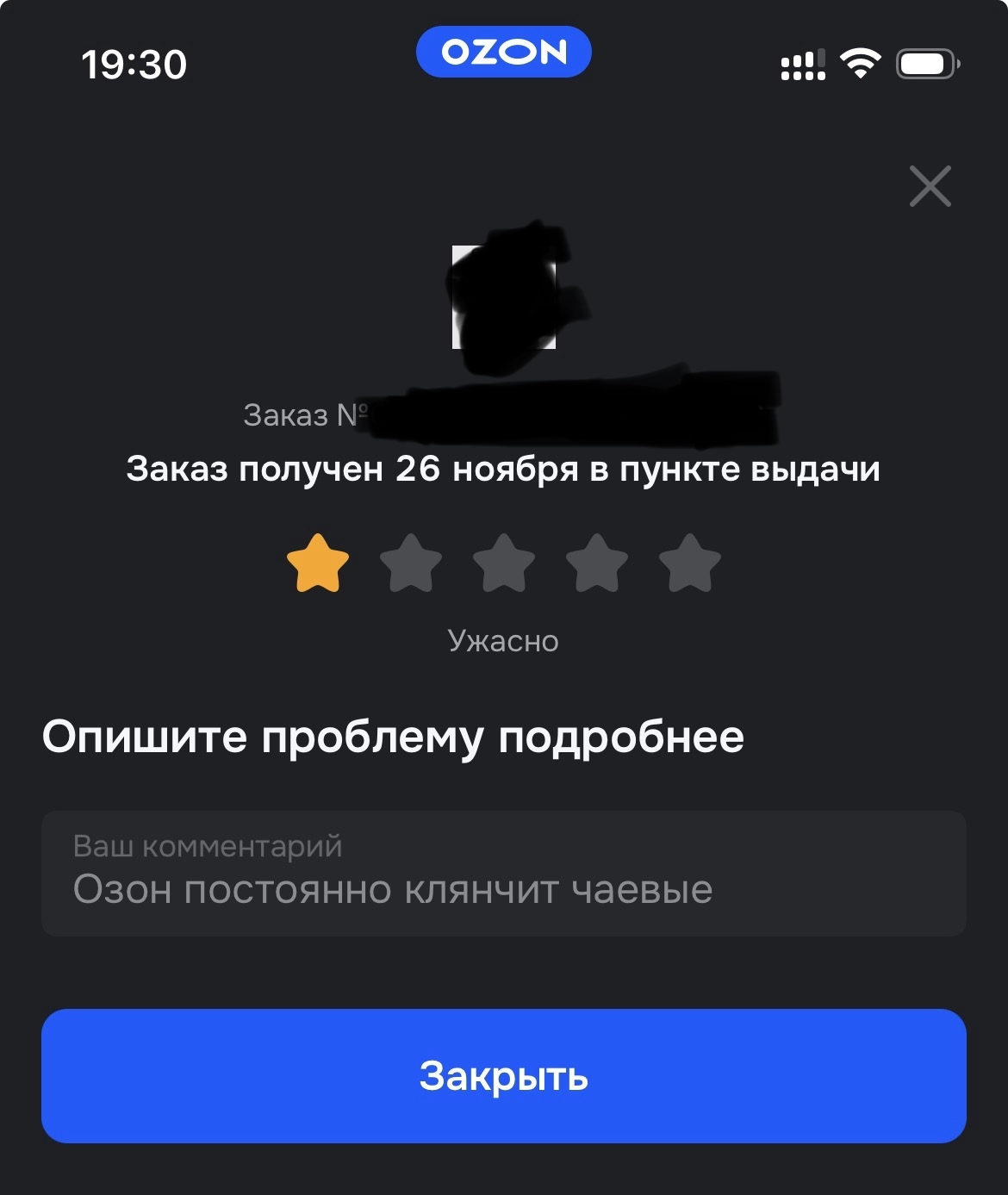Rate the order five stars

point(690,563)
